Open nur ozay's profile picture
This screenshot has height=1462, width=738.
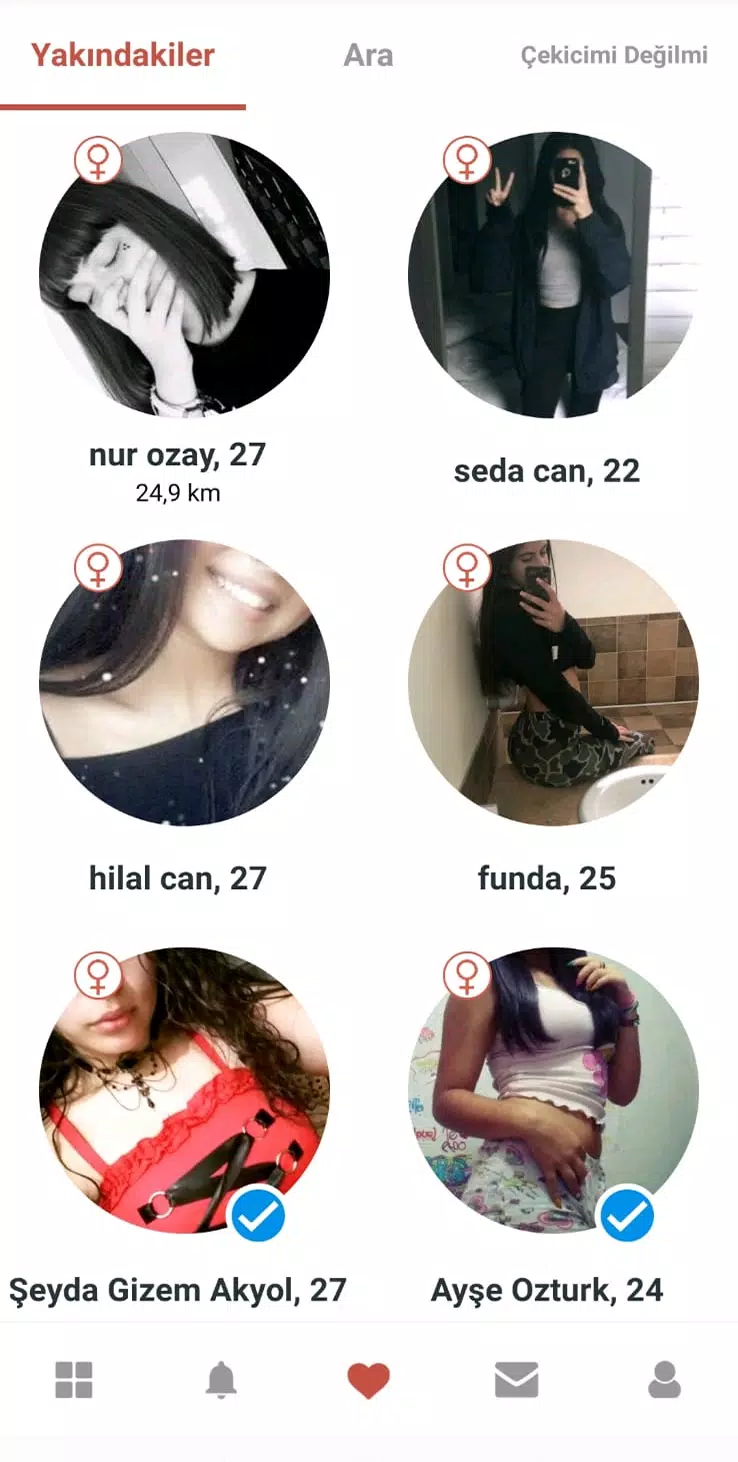pyautogui.click(x=184, y=275)
